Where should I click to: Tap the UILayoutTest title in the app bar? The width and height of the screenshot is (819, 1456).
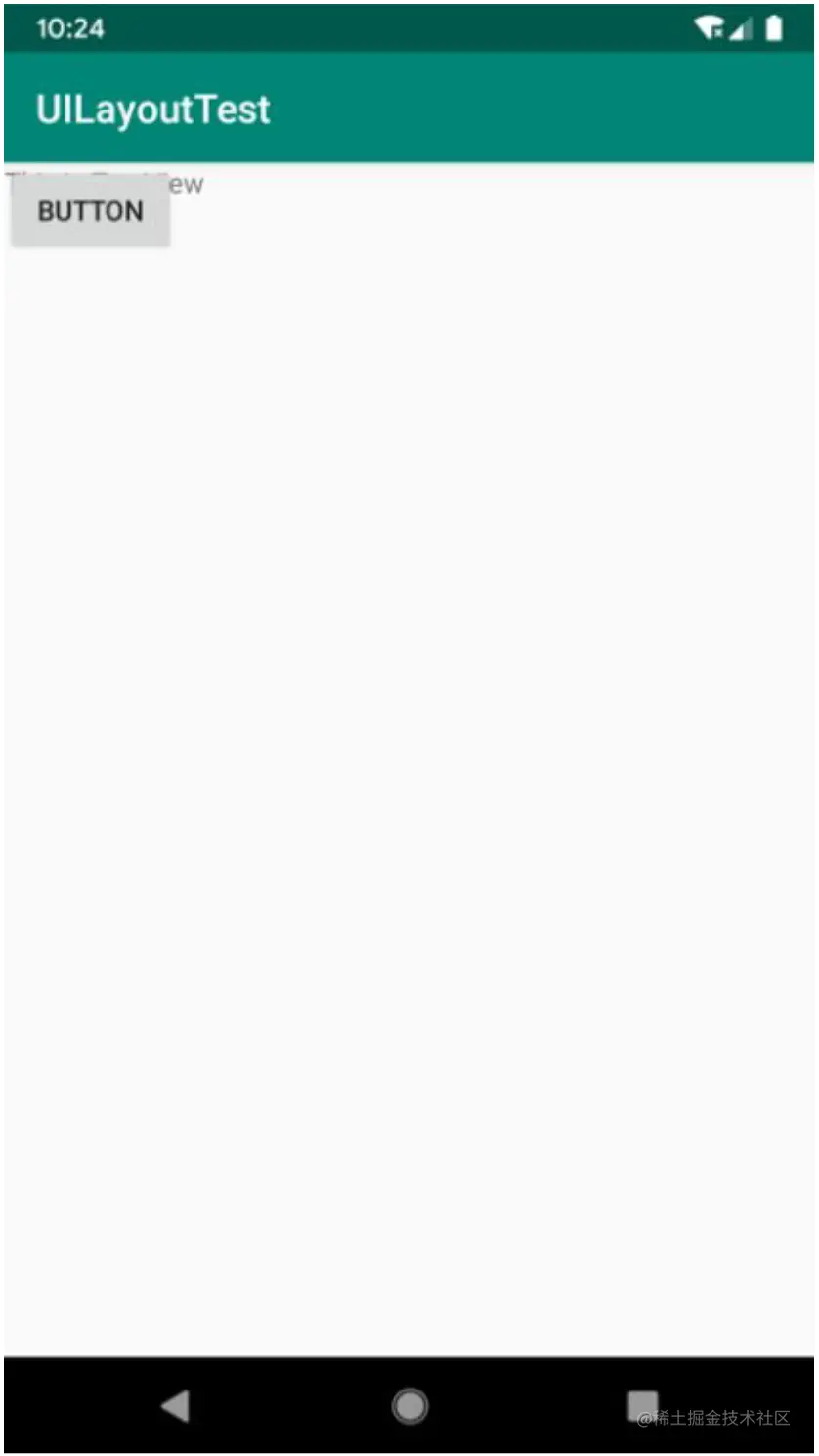[x=152, y=110]
